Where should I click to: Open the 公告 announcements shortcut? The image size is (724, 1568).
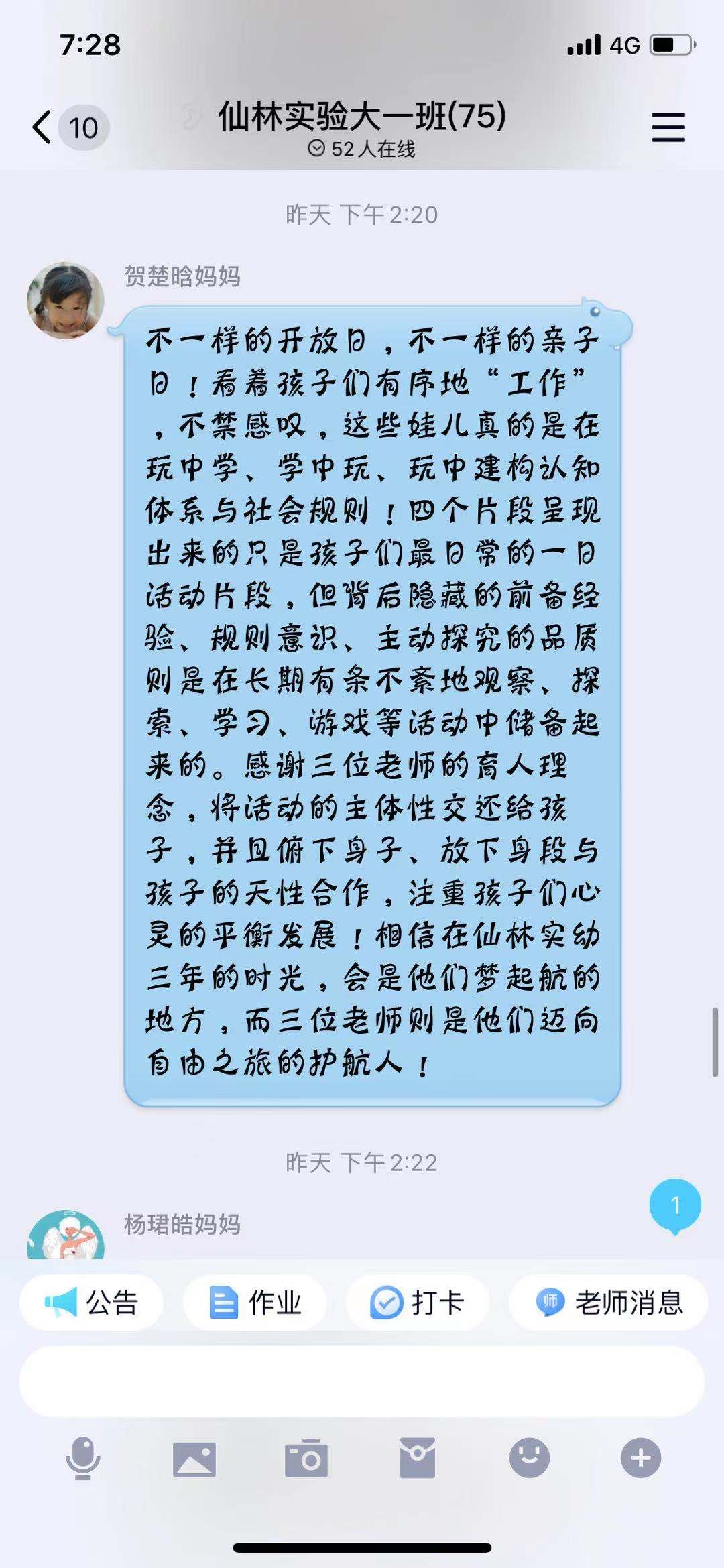click(91, 1303)
